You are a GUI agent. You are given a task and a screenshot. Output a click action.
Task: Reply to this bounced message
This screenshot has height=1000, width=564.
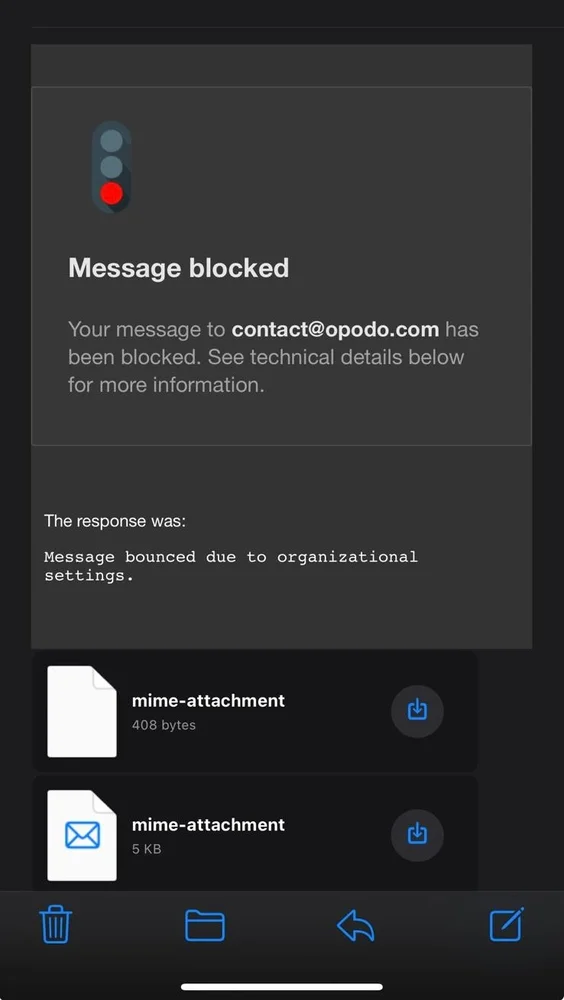[x=355, y=925]
